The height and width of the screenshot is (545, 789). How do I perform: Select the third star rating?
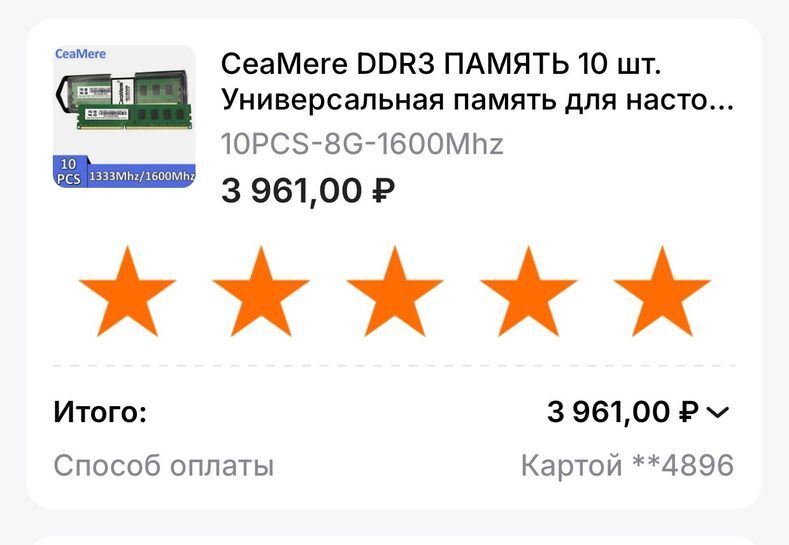coord(394,291)
